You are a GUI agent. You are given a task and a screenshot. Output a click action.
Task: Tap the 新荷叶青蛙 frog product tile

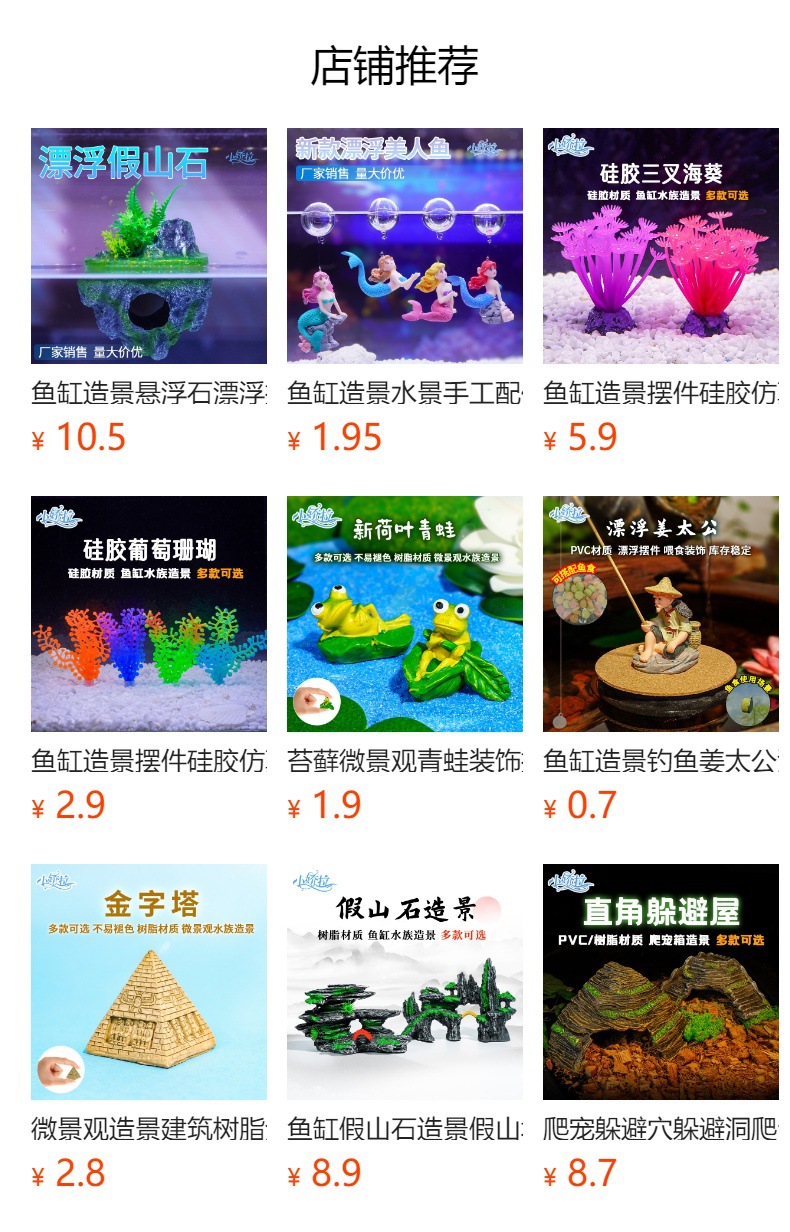tap(405, 614)
